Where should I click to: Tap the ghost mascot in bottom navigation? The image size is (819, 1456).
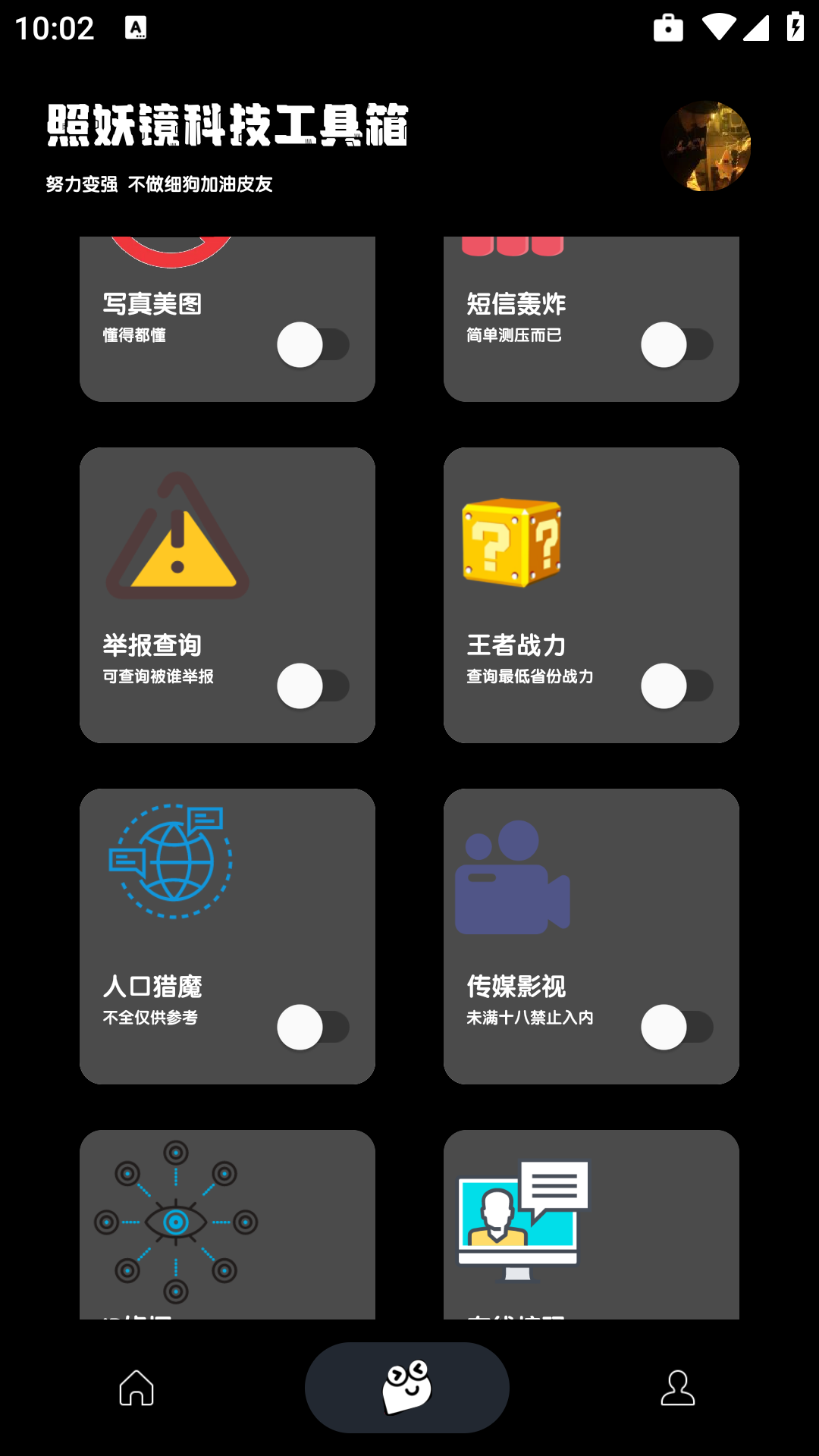407,1385
